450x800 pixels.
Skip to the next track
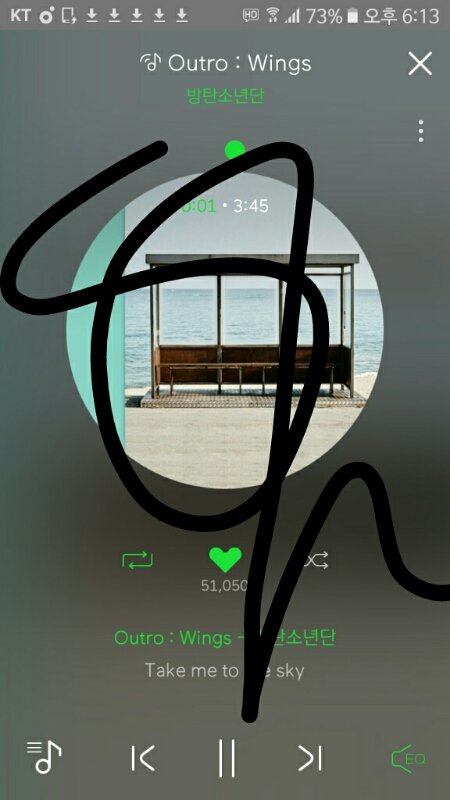click(310, 758)
